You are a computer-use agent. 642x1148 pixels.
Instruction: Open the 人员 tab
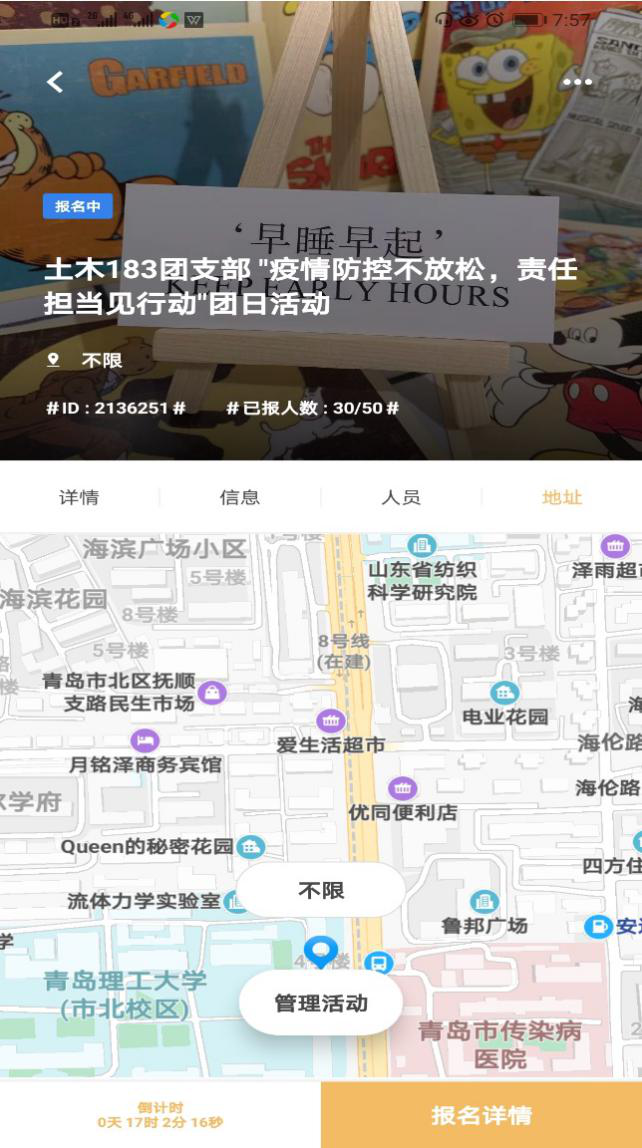401,497
